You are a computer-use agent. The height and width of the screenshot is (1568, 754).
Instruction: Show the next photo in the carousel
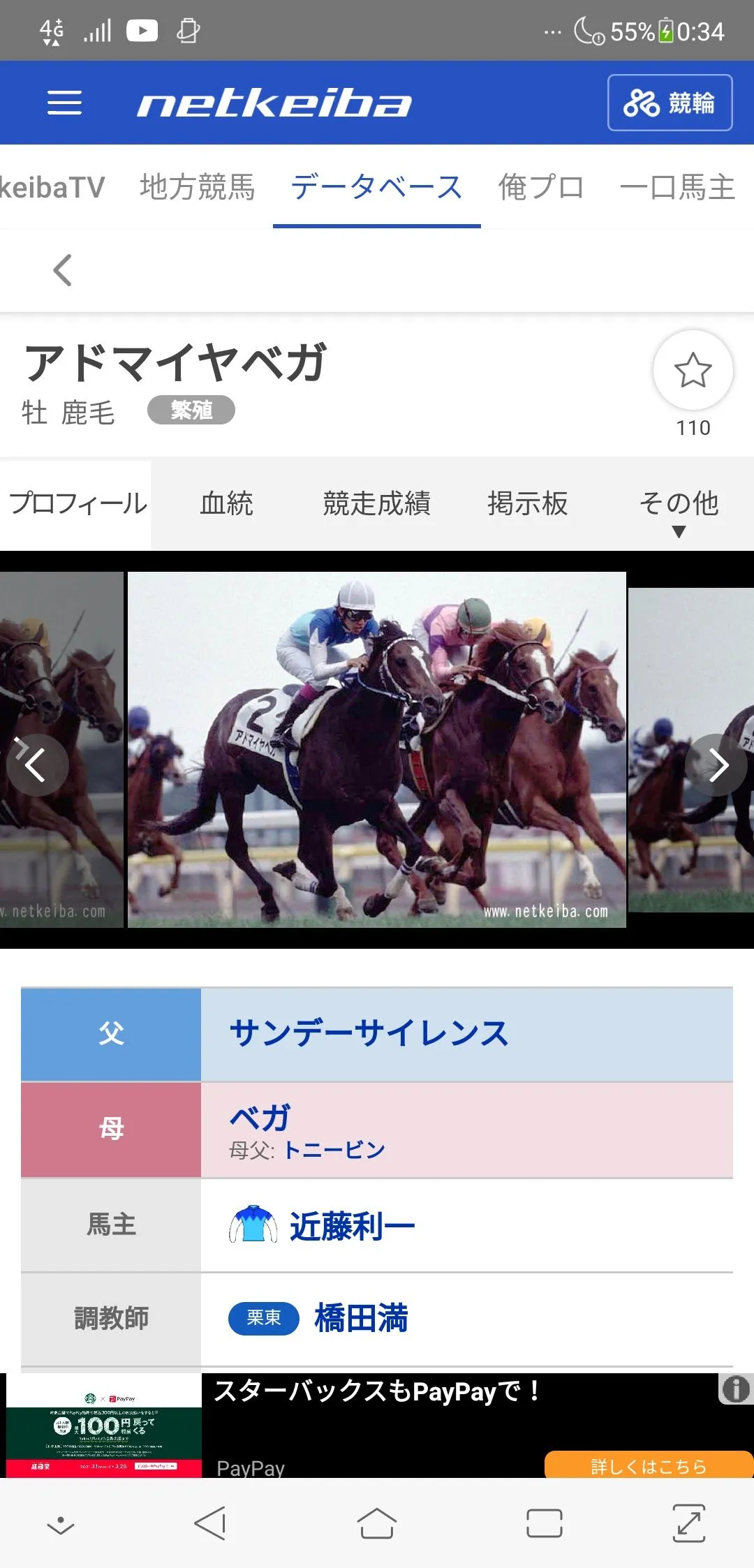click(716, 765)
